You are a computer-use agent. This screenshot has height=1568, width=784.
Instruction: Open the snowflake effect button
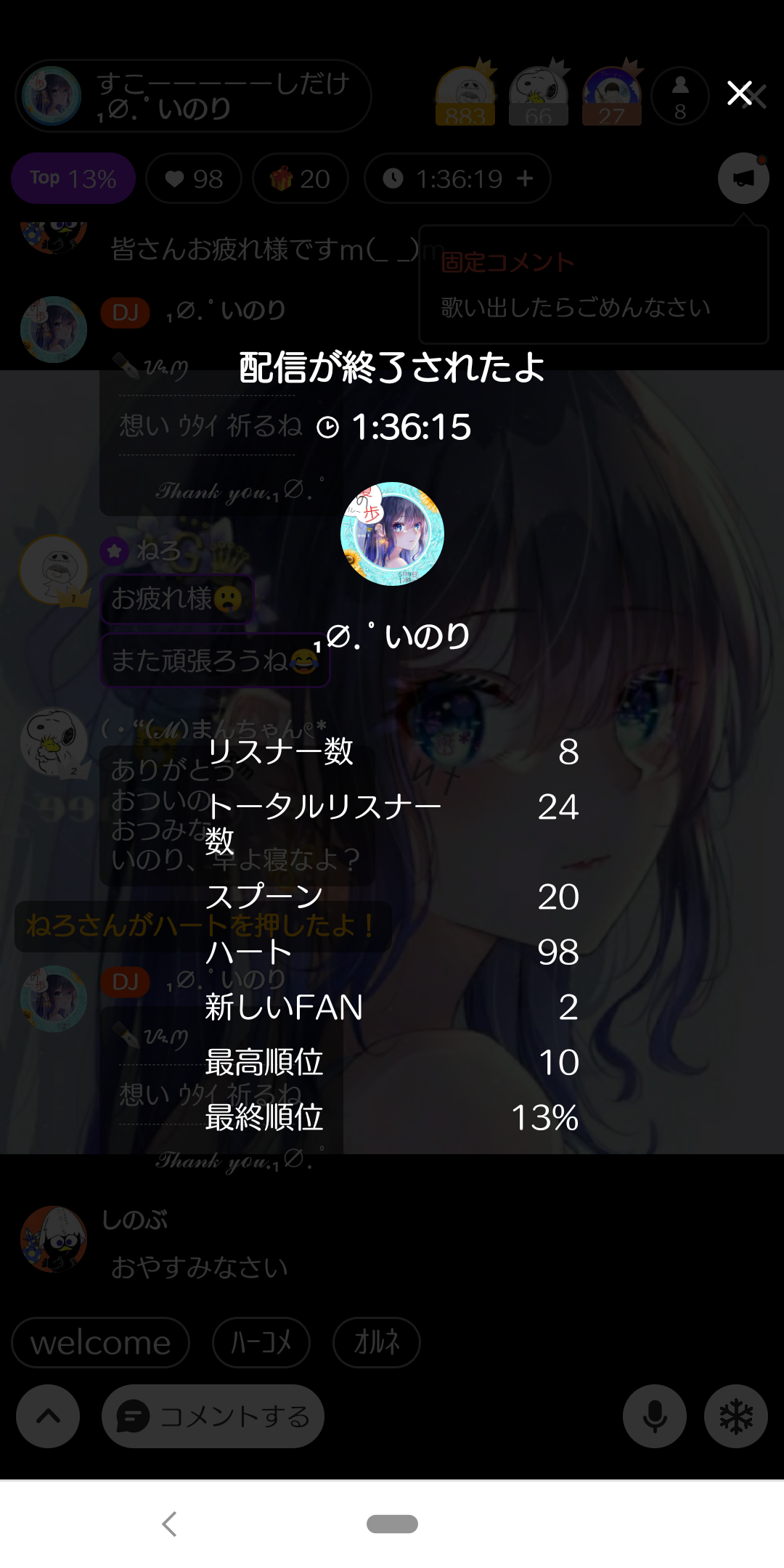736,1416
